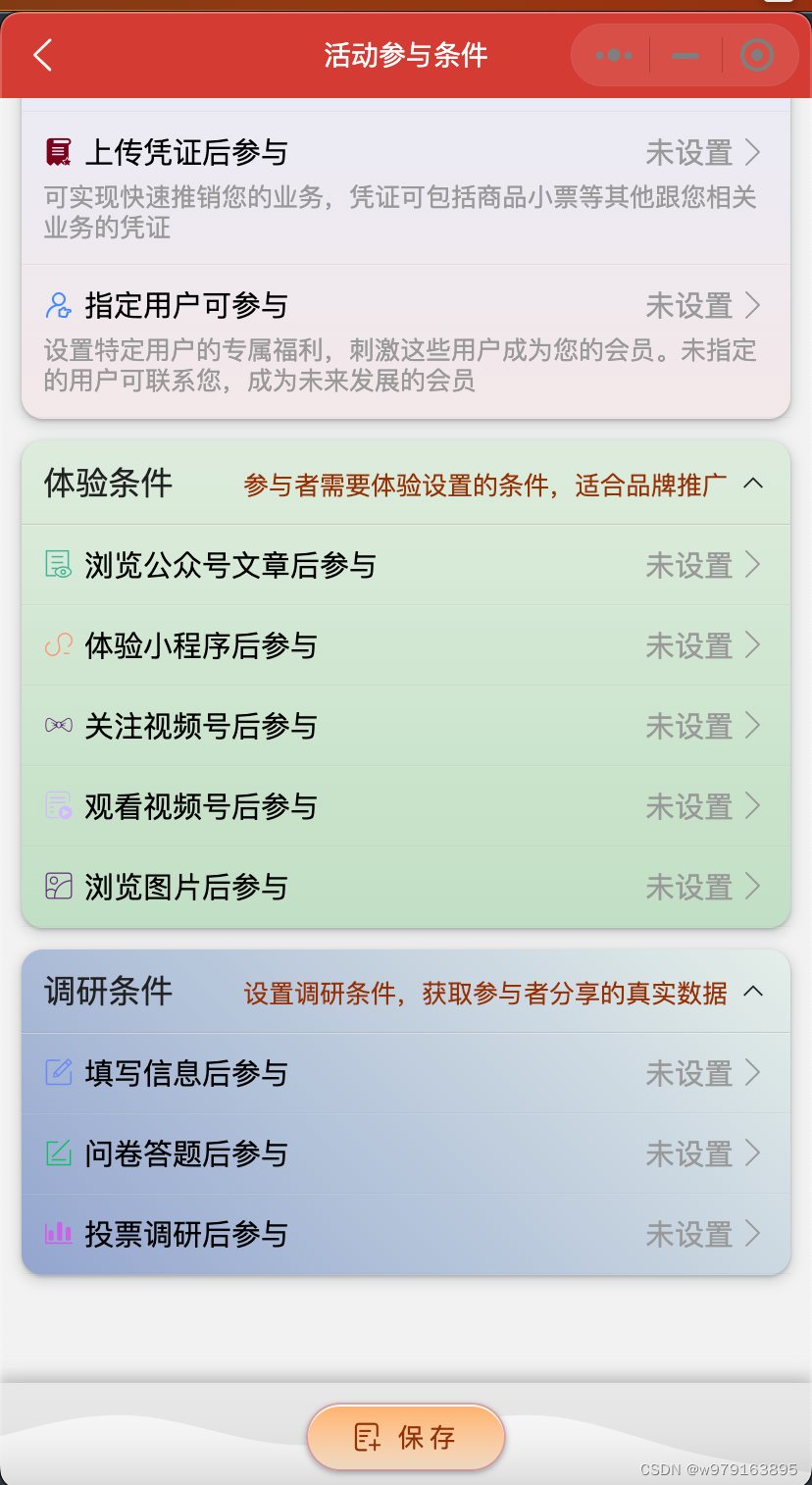Go back using the top-left arrow
Screen dimensions: 812x1485
[x=42, y=55]
